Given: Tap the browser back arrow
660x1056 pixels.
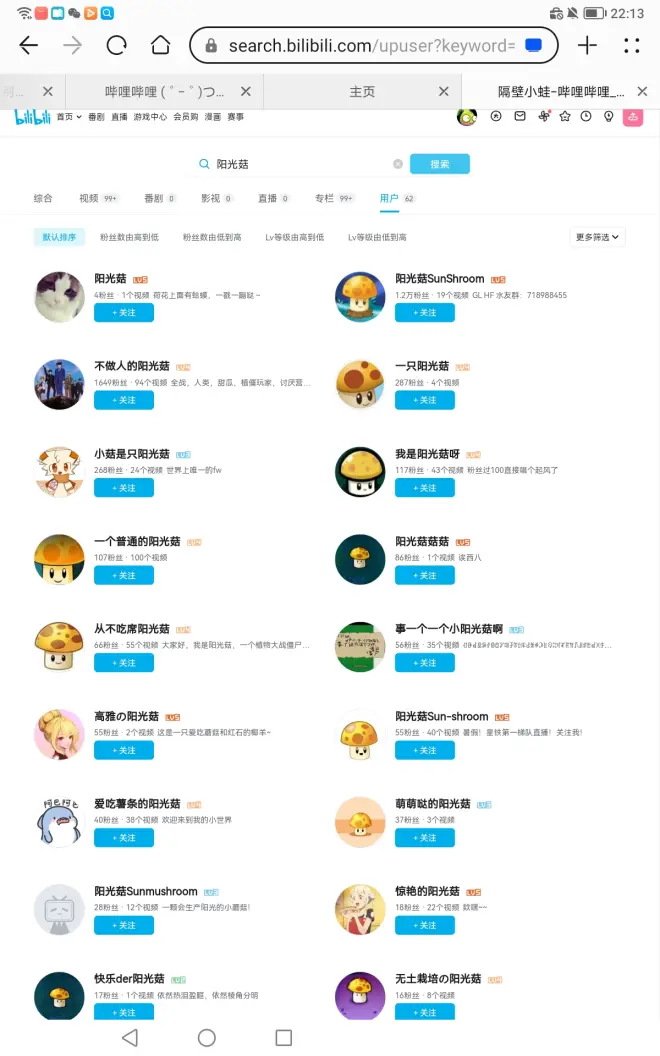Looking at the screenshot, I should click(29, 45).
